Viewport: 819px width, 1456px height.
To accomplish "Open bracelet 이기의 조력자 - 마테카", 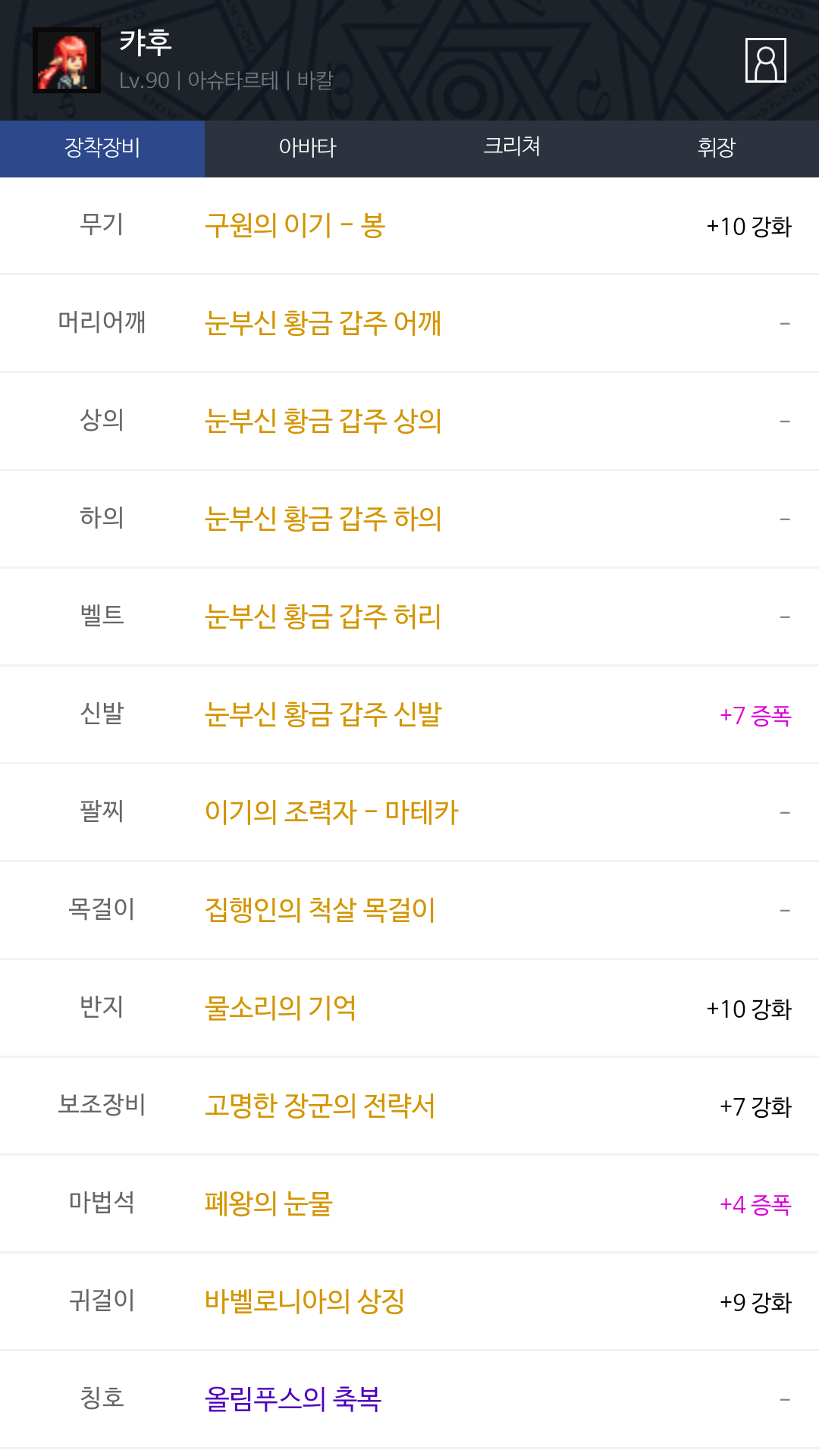I will 331,813.
